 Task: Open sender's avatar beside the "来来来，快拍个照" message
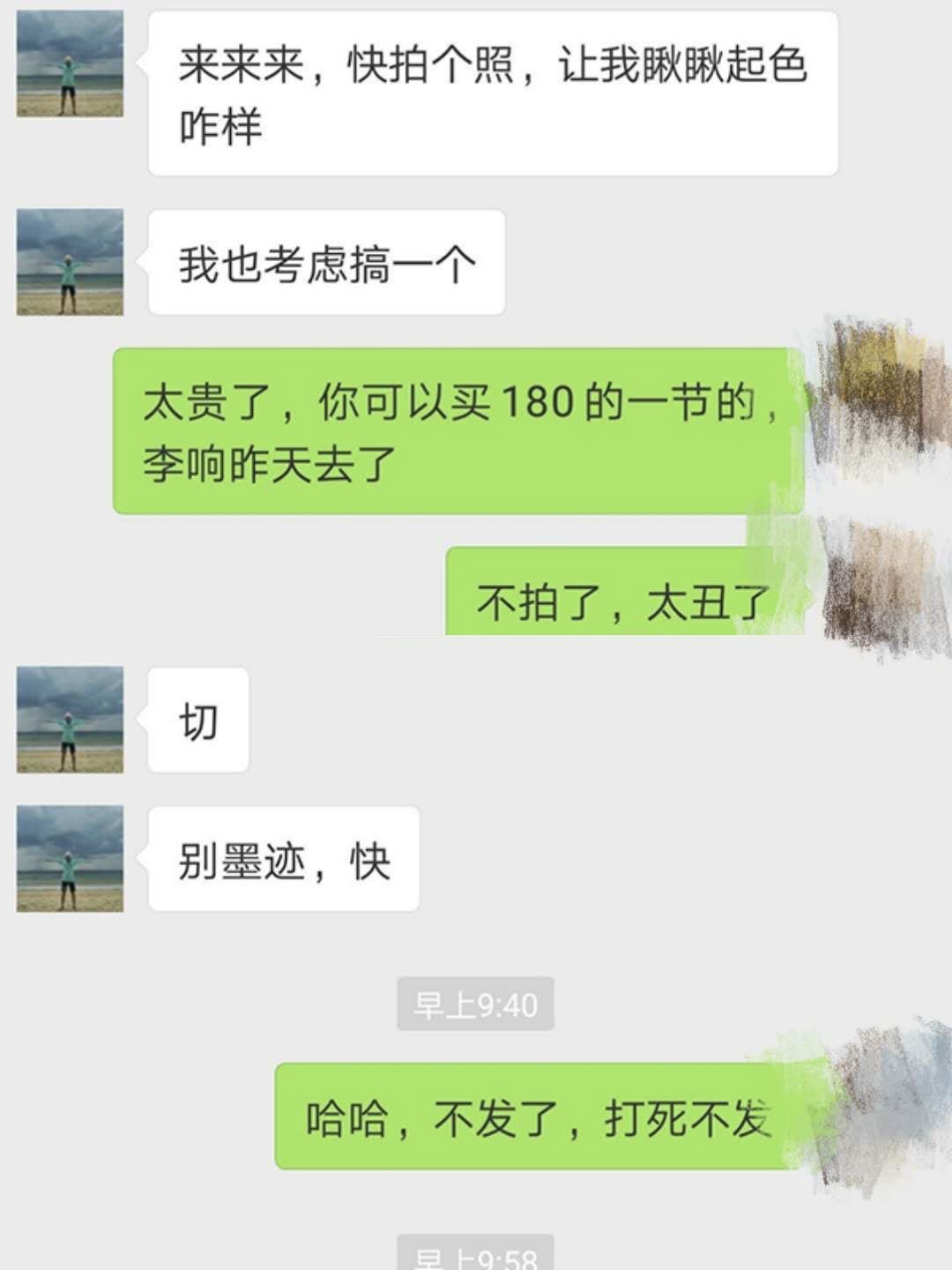[70, 63]
